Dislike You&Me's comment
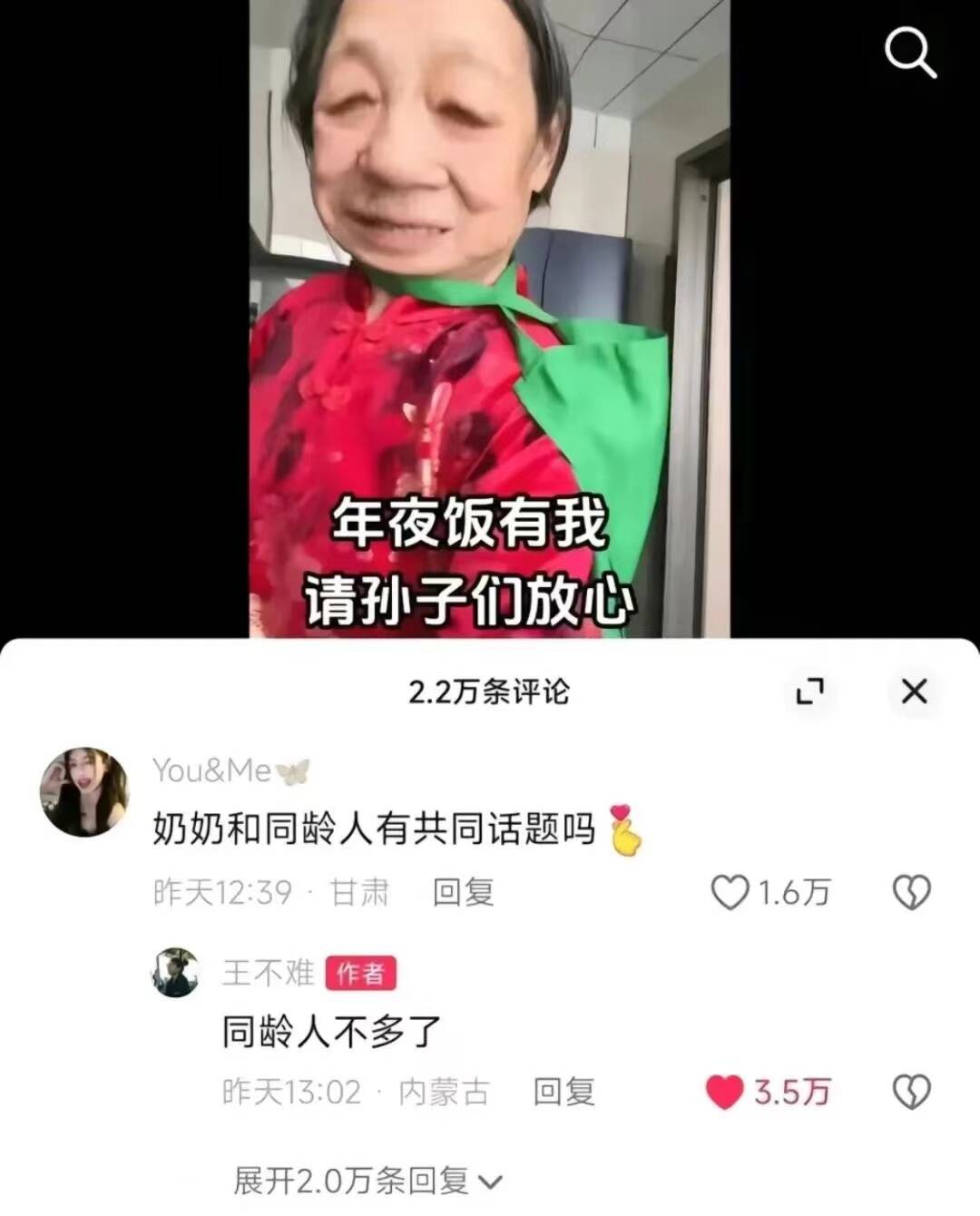The width and height of the screenshot is (980, 1216). (x=911, y=893)
